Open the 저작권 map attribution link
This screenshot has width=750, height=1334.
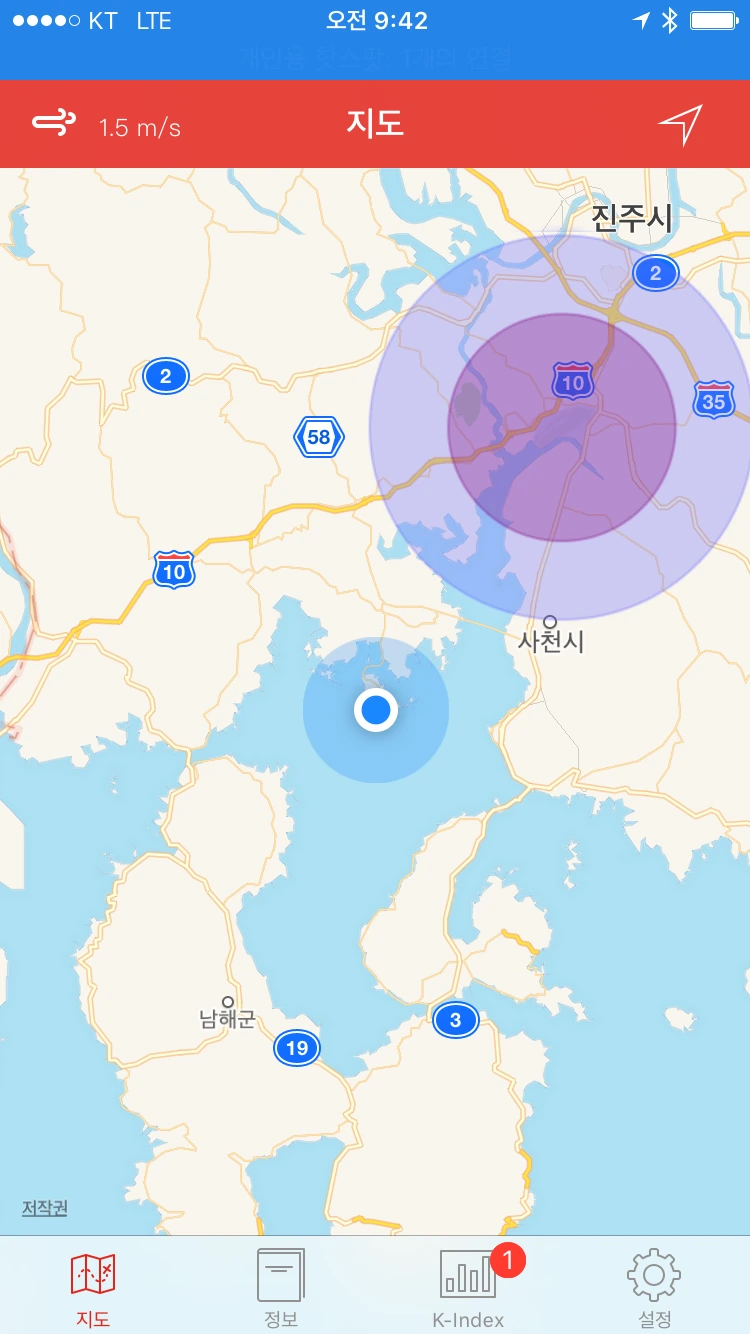45,1208
